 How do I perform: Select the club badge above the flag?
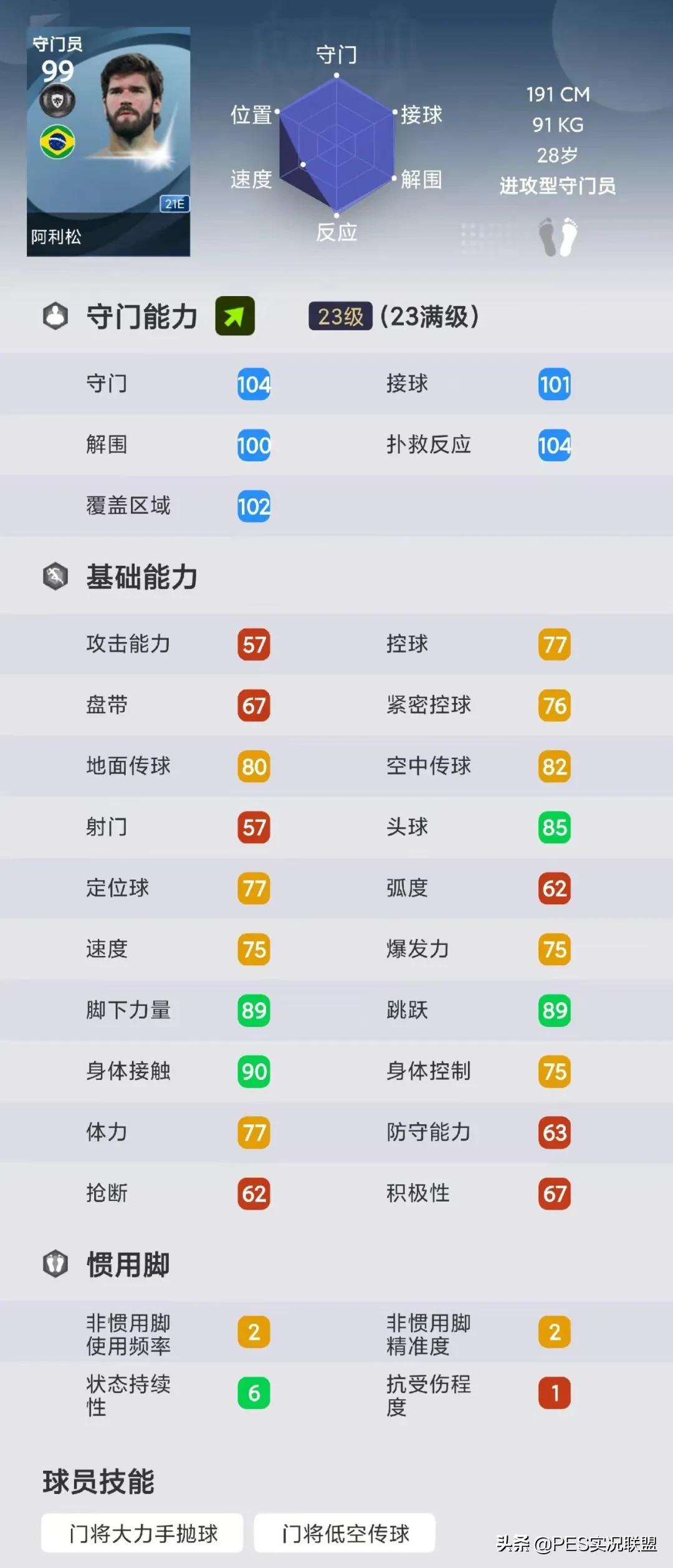click(x=57, y=100)
